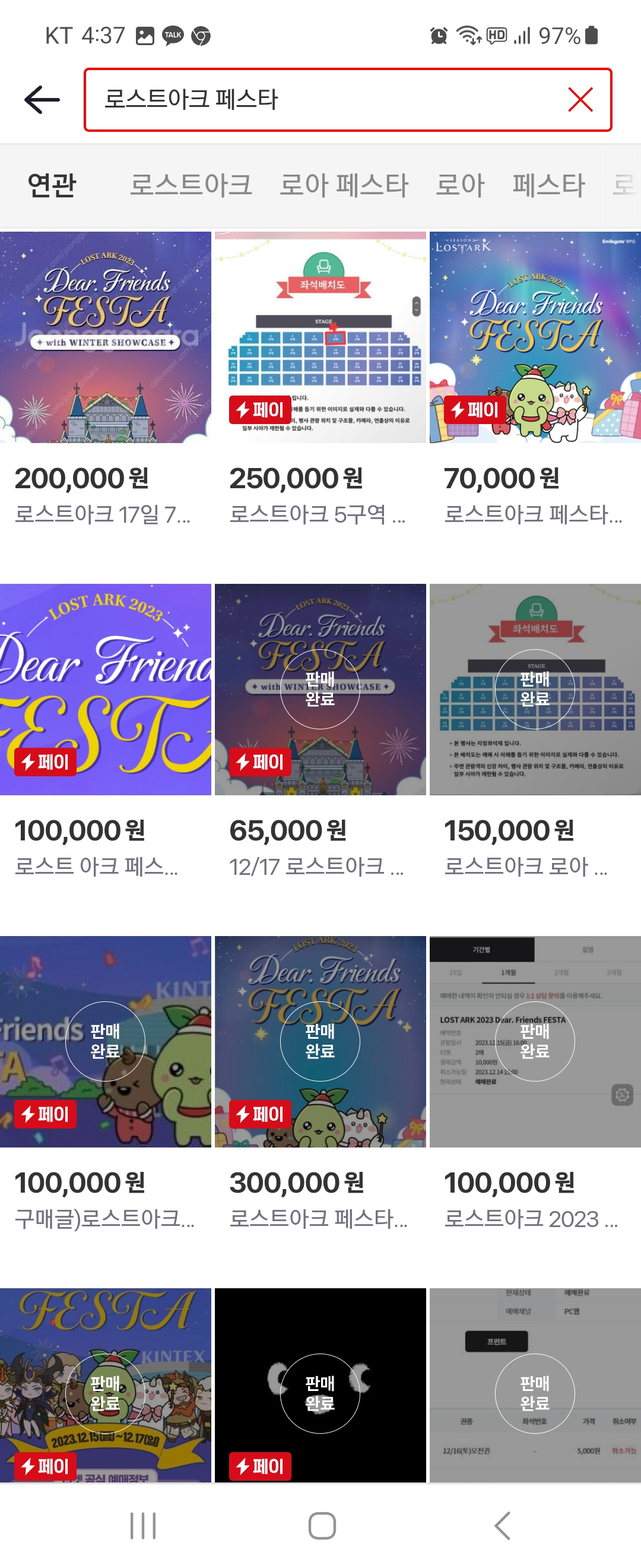Screen dimensions: 641x1568
Task: Clear the search text with red X
Action: click(580, 100)
